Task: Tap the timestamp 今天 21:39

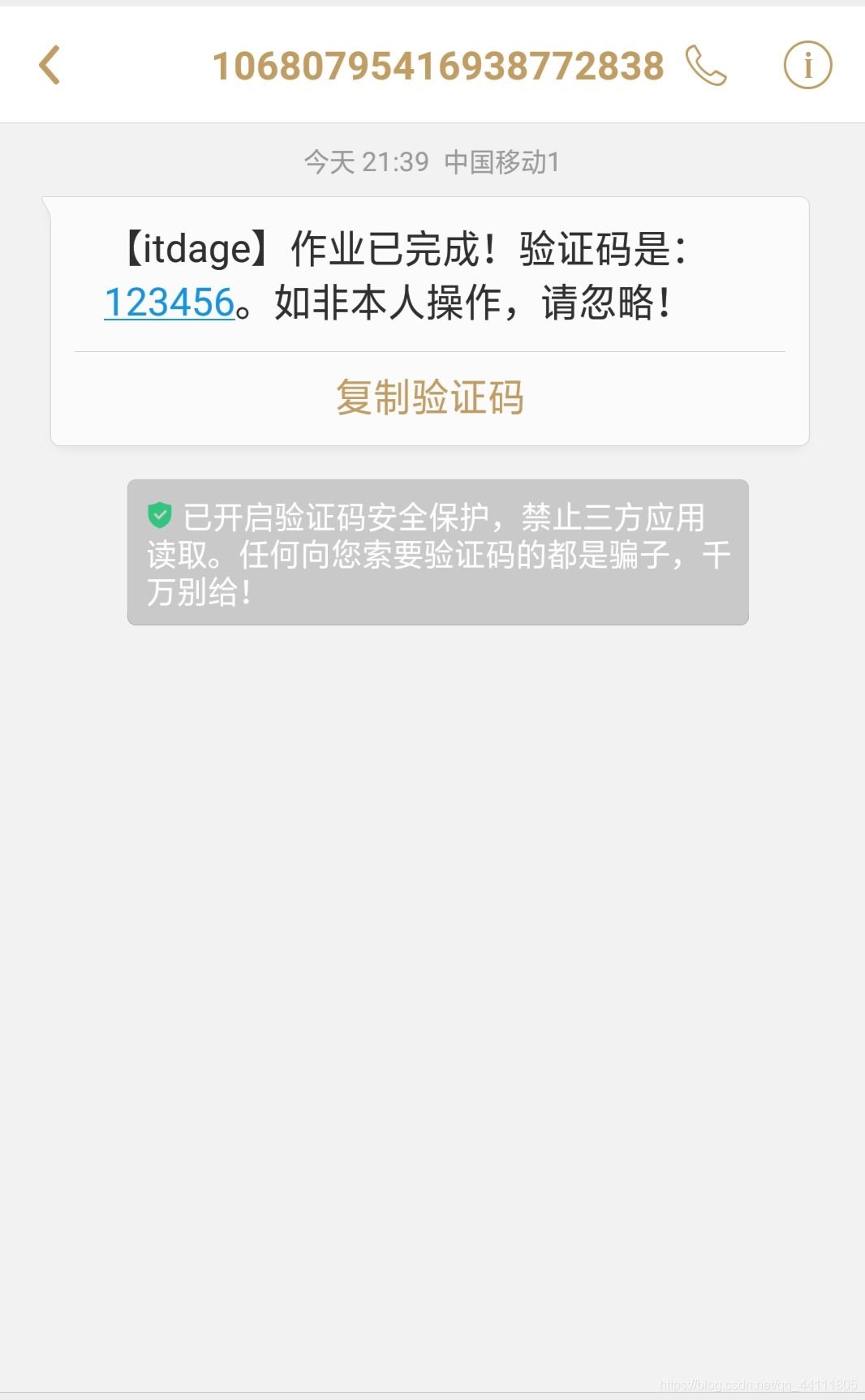Action: pos(365,161)
